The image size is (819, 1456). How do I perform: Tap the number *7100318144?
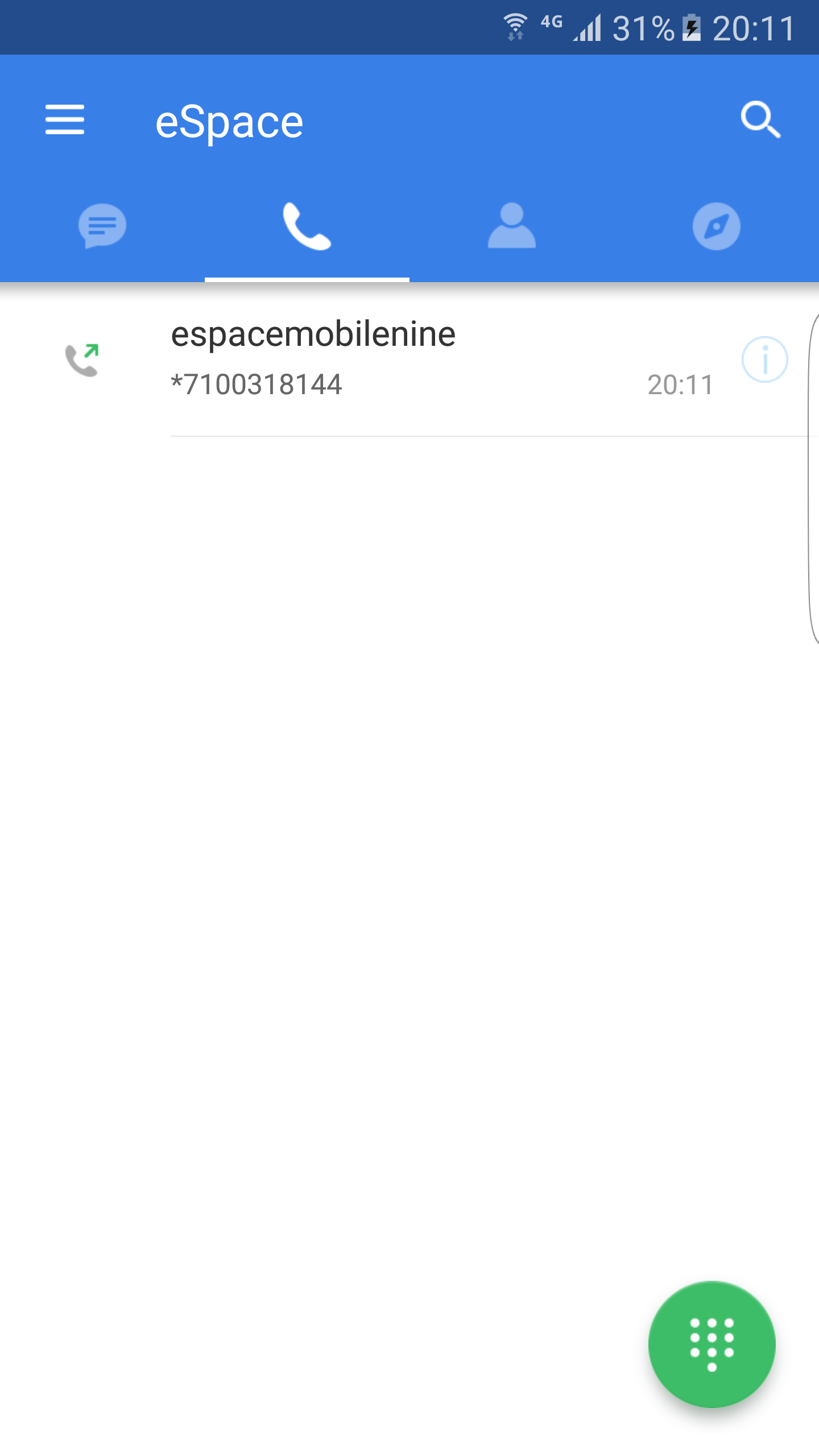tap(256, 384)
